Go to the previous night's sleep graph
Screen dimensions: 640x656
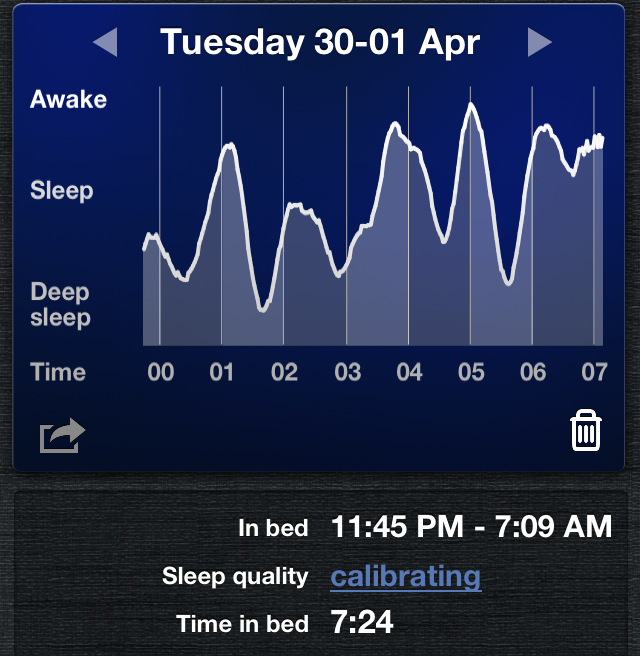[105, 42]
